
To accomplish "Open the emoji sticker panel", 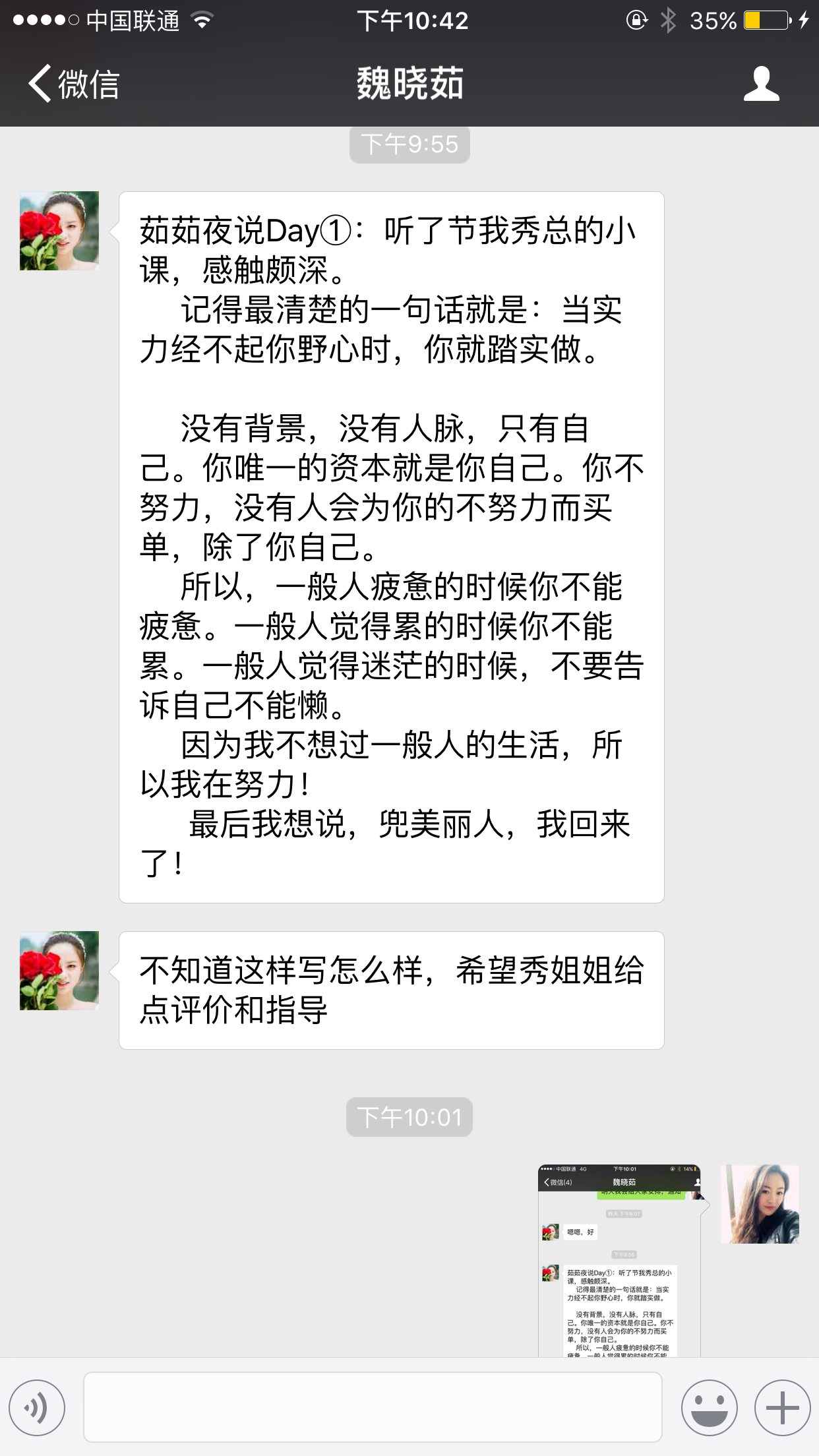I will (x=709, y=1407).
